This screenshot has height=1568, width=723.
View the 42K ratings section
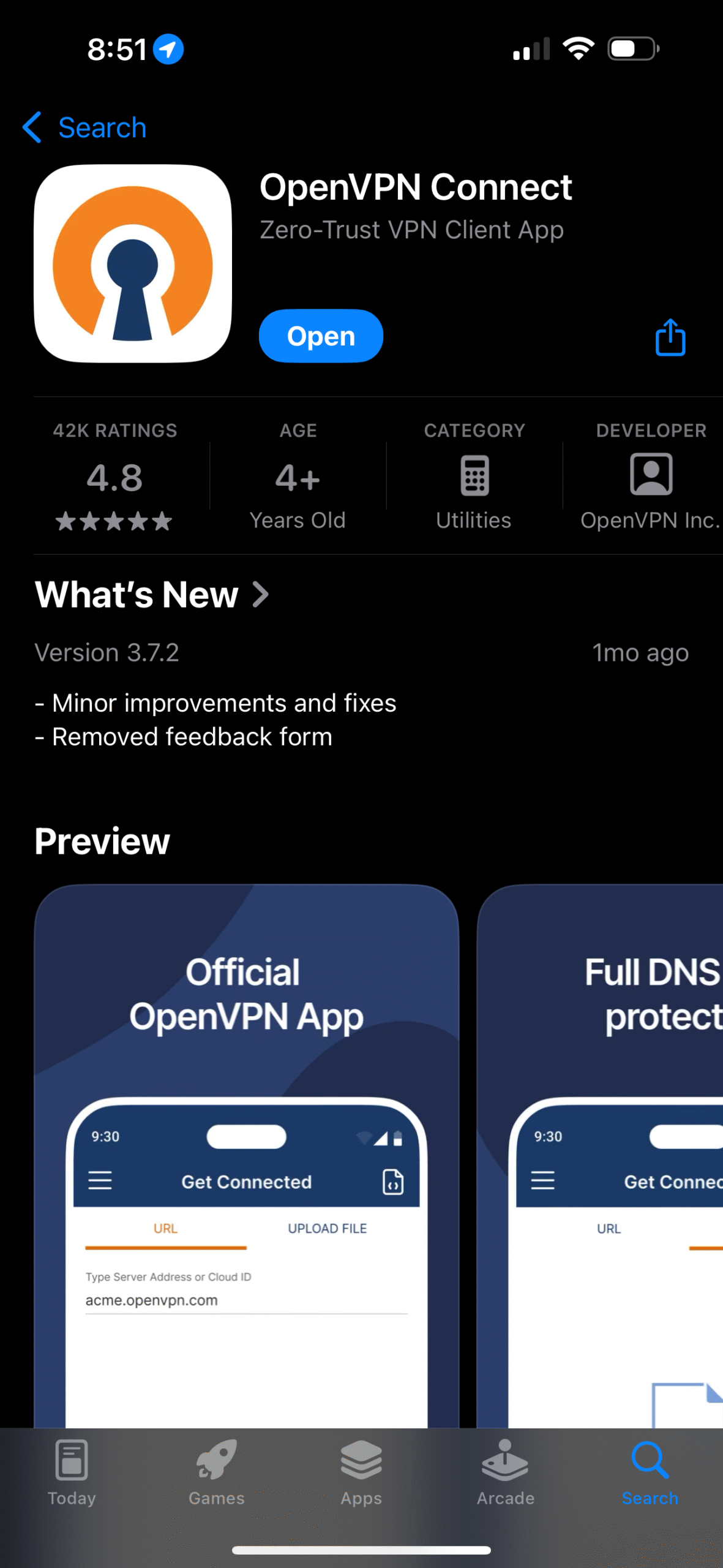[114, 477]
